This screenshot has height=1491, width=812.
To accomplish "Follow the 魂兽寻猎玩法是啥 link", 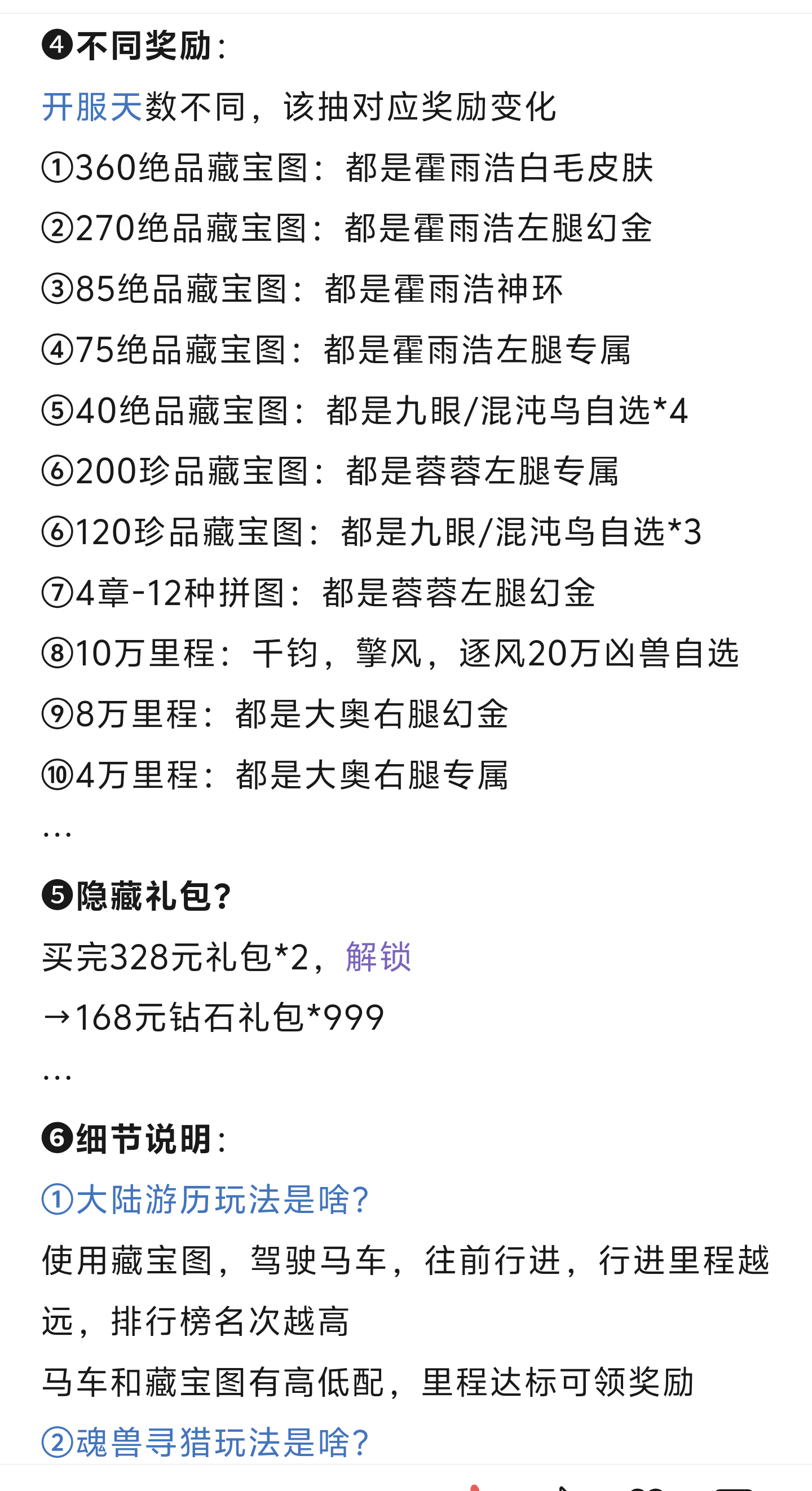I will [x=206, y=1442].
